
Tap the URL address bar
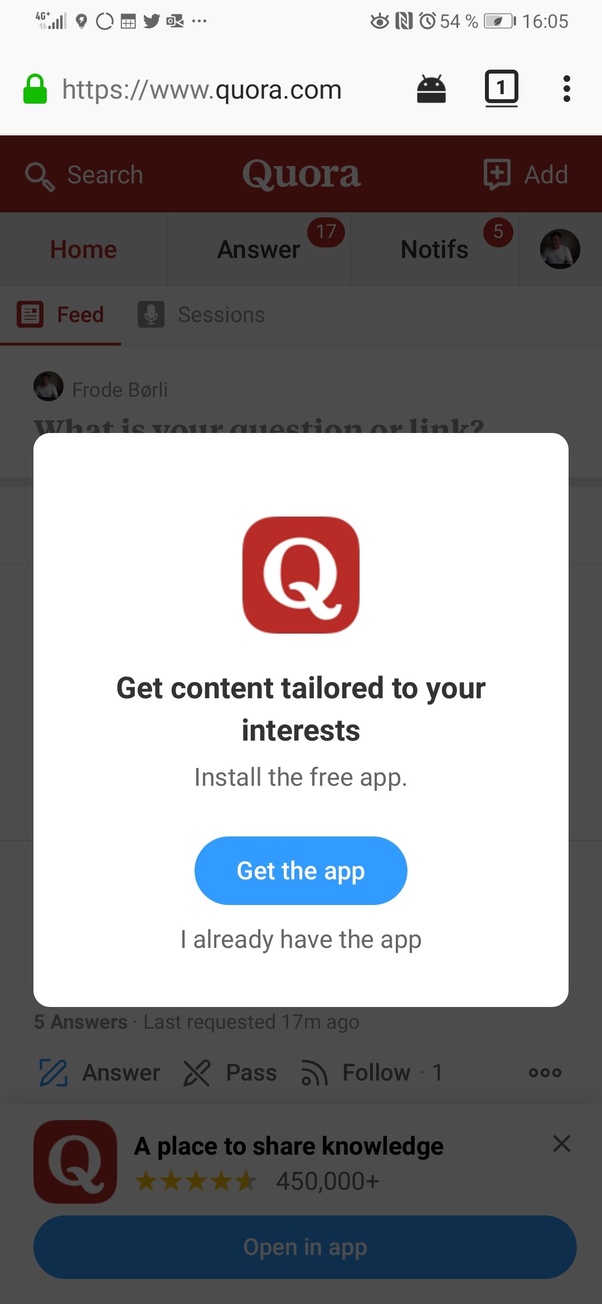tap(201, 90)
